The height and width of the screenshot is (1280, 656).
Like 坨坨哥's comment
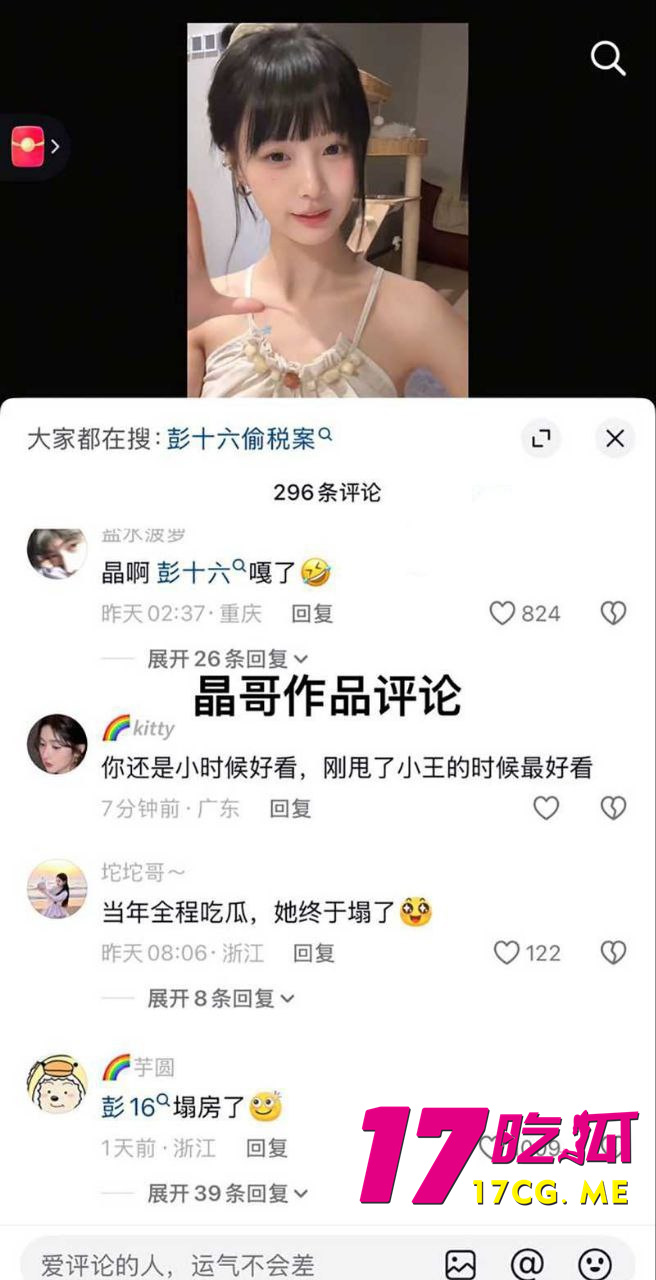click(x=508, y=953)
